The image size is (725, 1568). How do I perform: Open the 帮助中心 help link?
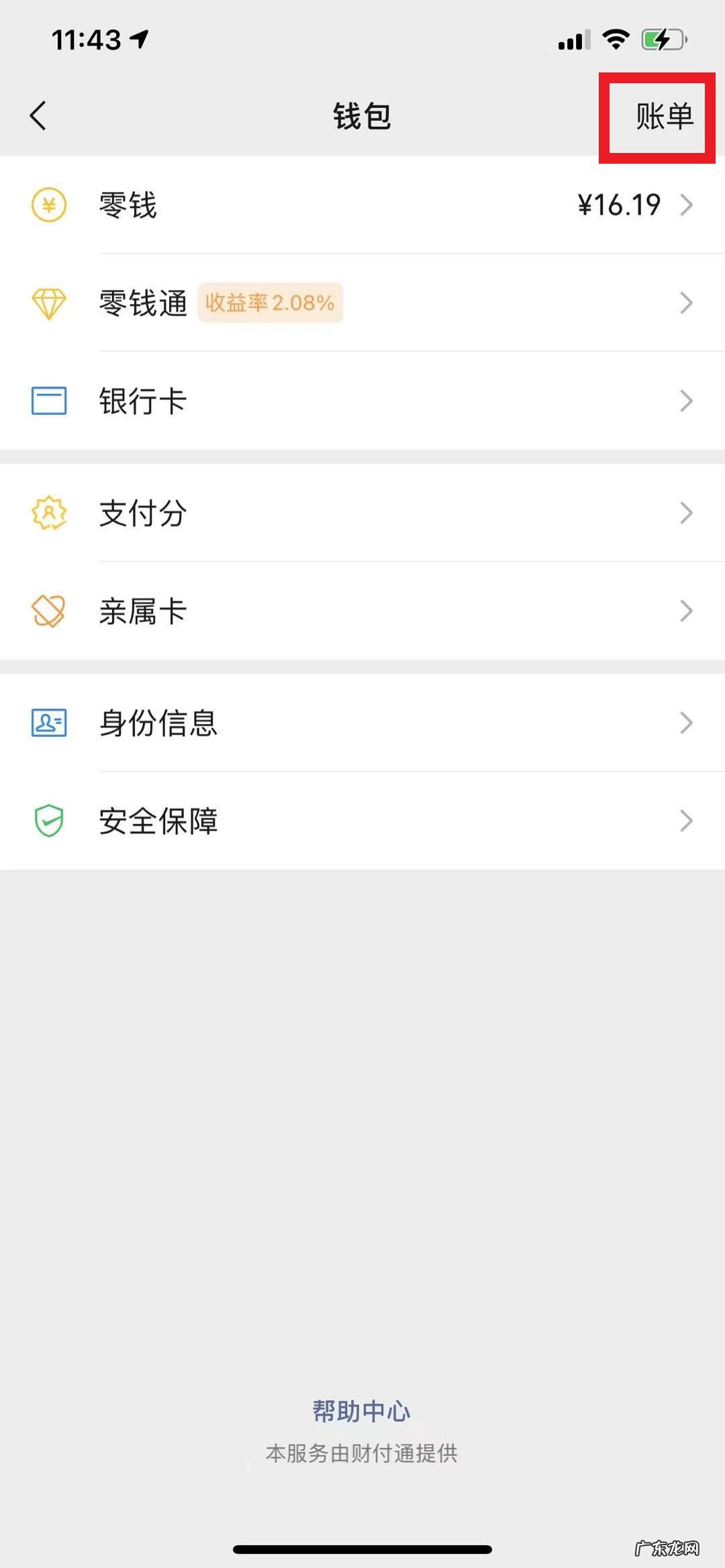click(362, 1410)
